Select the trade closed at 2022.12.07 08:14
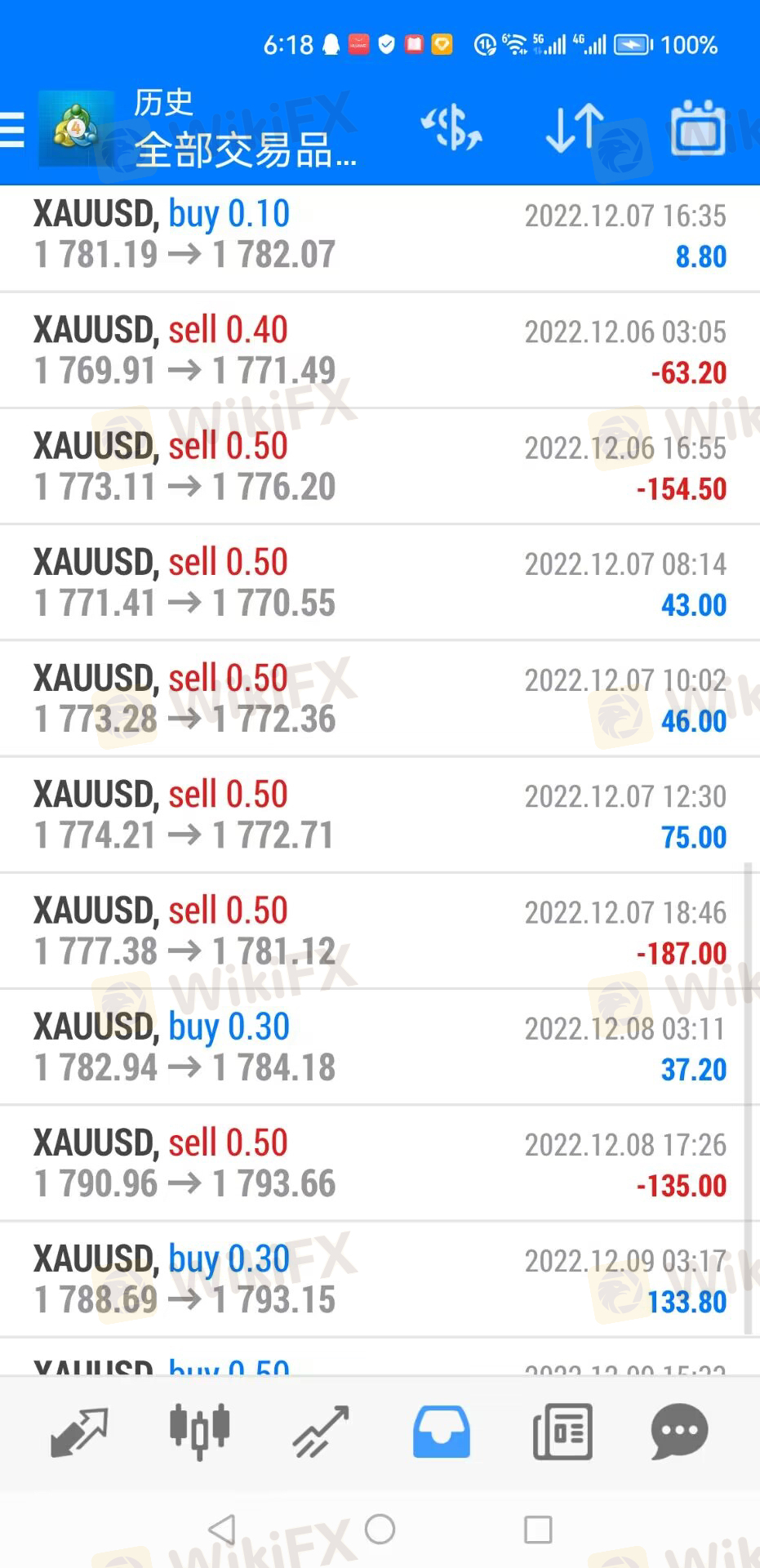 point(380,582)
